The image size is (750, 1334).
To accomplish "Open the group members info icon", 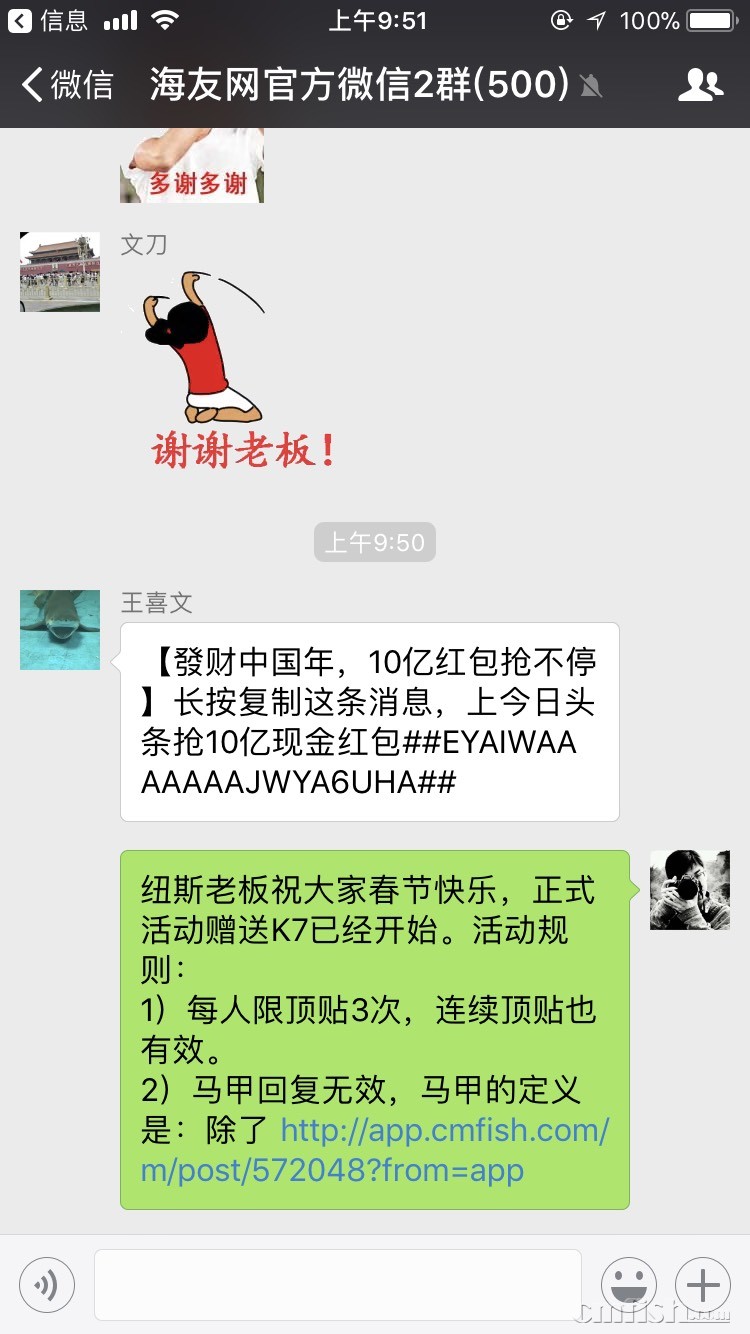I will 700,85.
